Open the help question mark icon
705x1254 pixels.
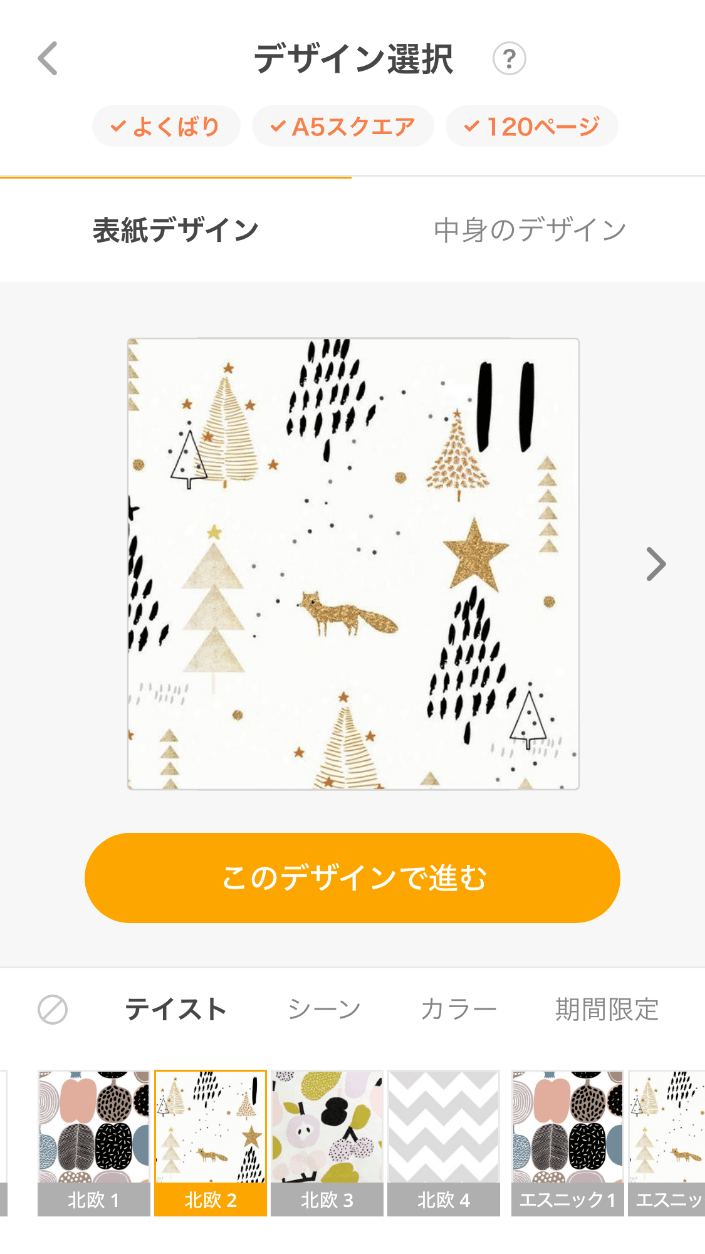pyautogui.click(x=509, y=59)
